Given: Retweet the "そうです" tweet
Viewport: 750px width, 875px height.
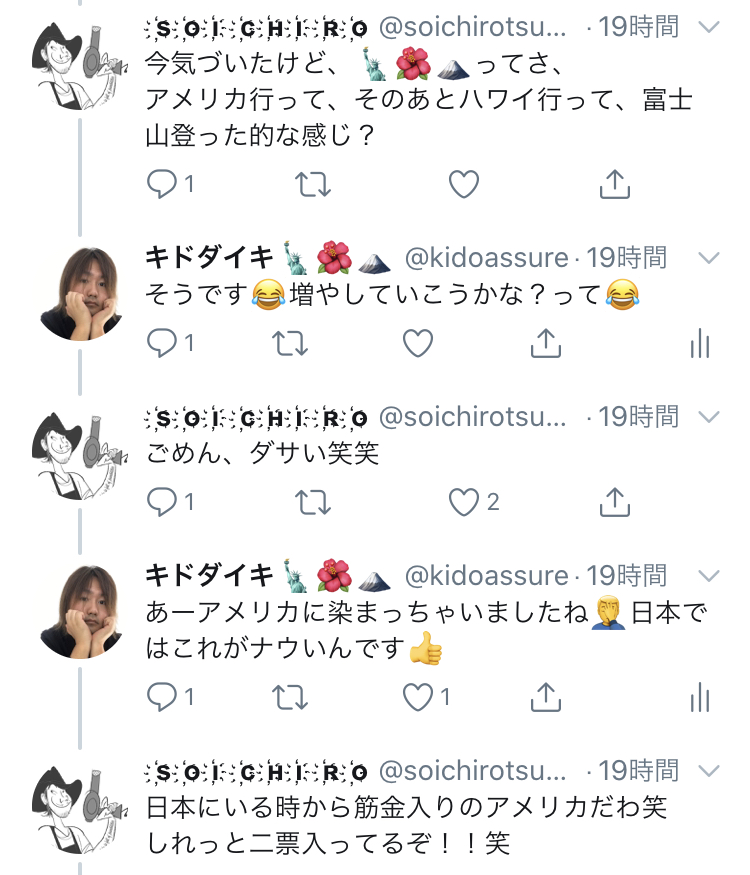Looking at the screenshot, I should (290, 344).
